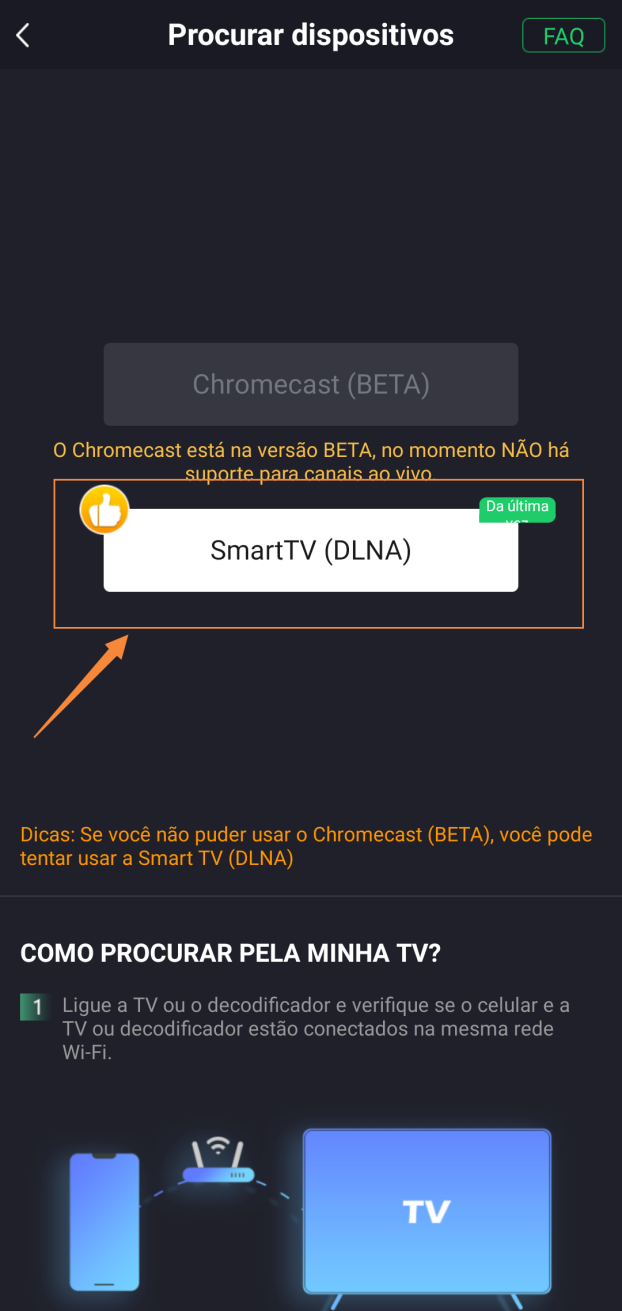Open the FAQ page
622x1311 pixels.
(x=563, y=36)
